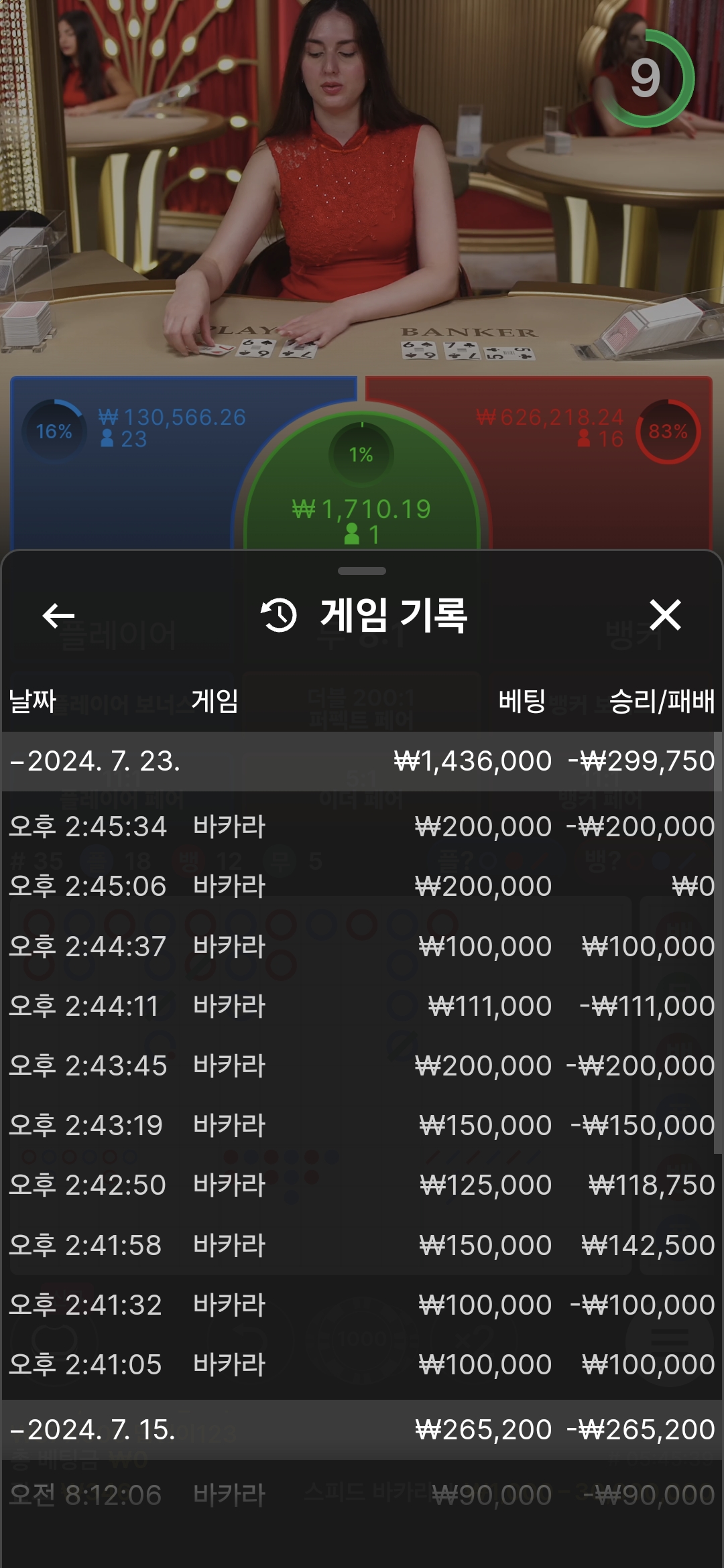This screenshot has height=1568, width=724.
Task: Close the 게임 기록 panel
Action: [665, 615]
